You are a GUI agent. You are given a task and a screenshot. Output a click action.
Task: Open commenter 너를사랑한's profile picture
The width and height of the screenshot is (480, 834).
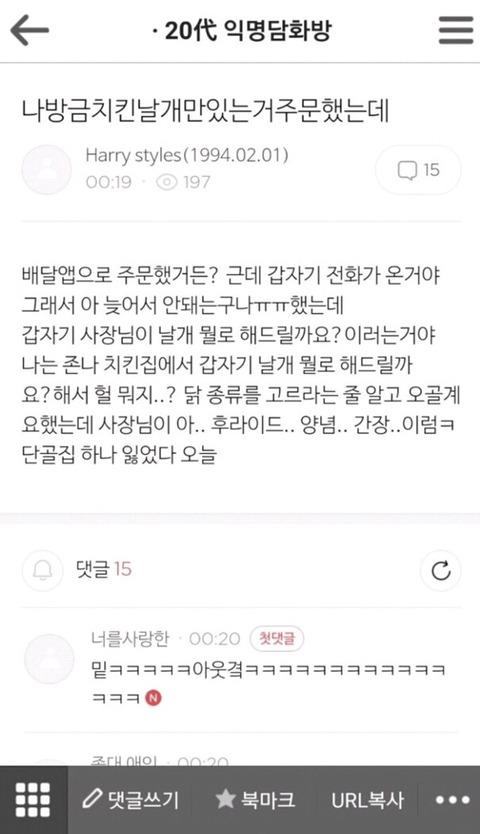(x=50, y=658)
